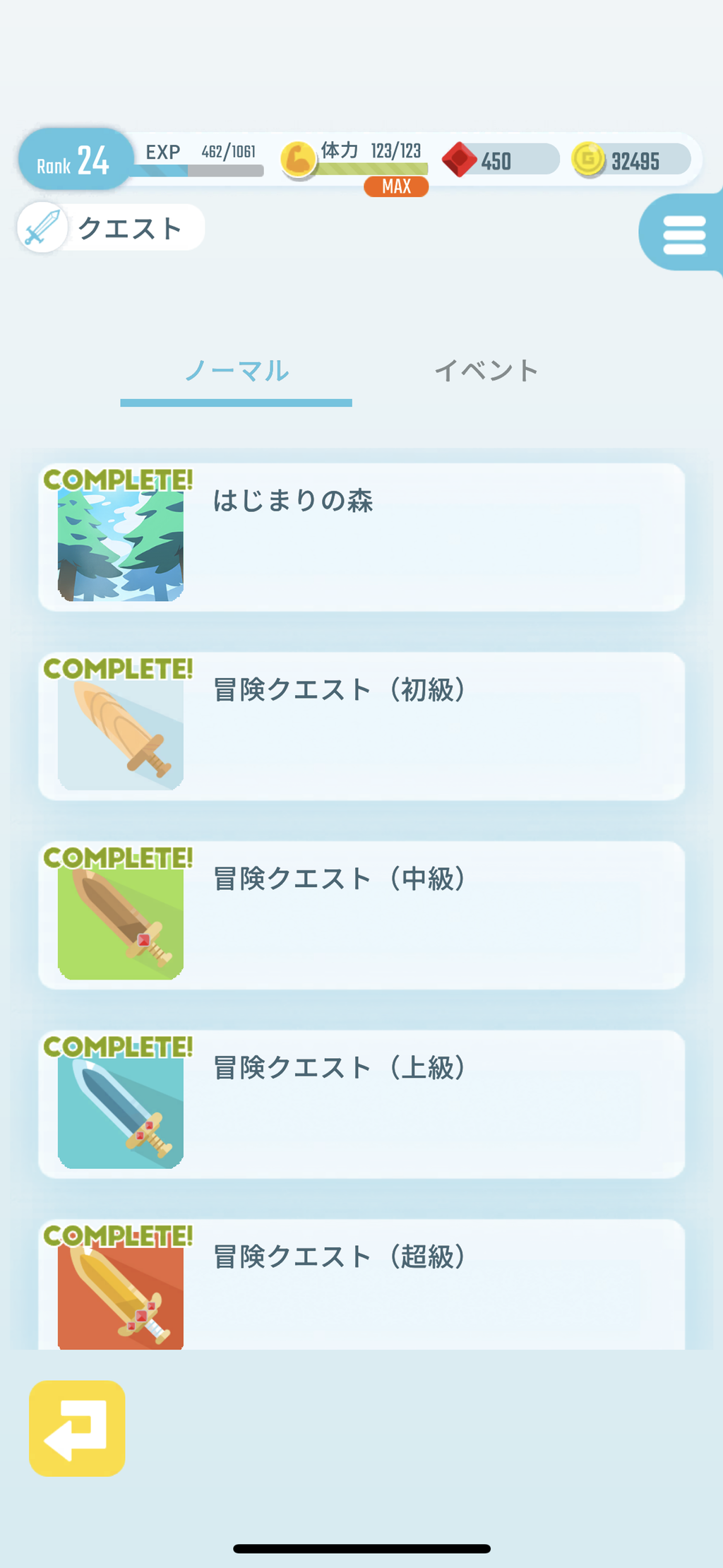Open the はじまりの森 quest
Screen dimensions: 723x1568
(361, 537)
